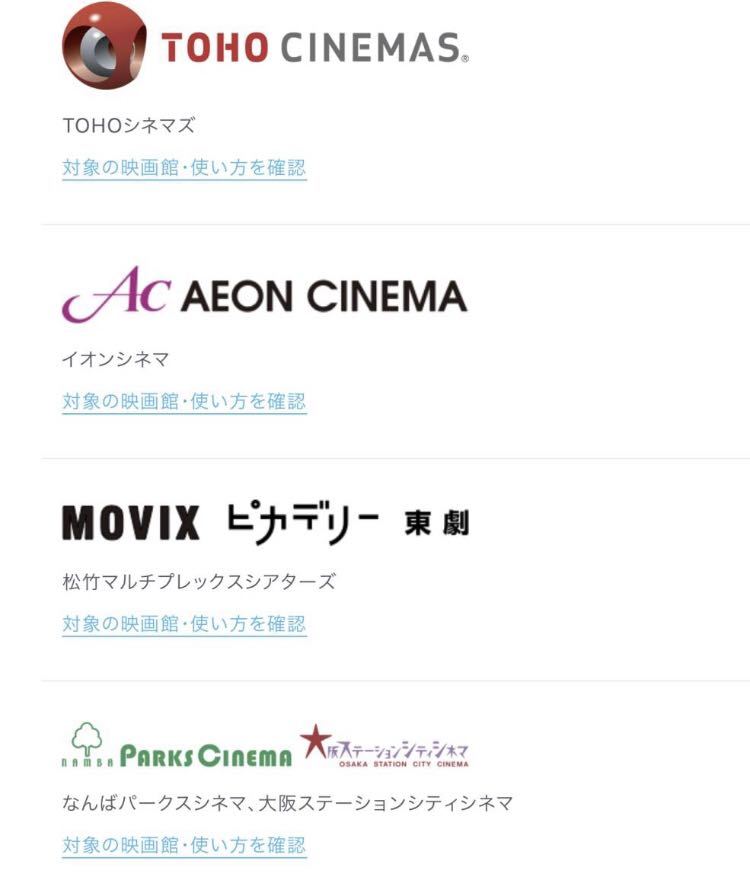View 松竹マルチプレックスシアターズ 対象の映画館・使い方を確認 link
The image size is (750, 896).
[184, 624]
